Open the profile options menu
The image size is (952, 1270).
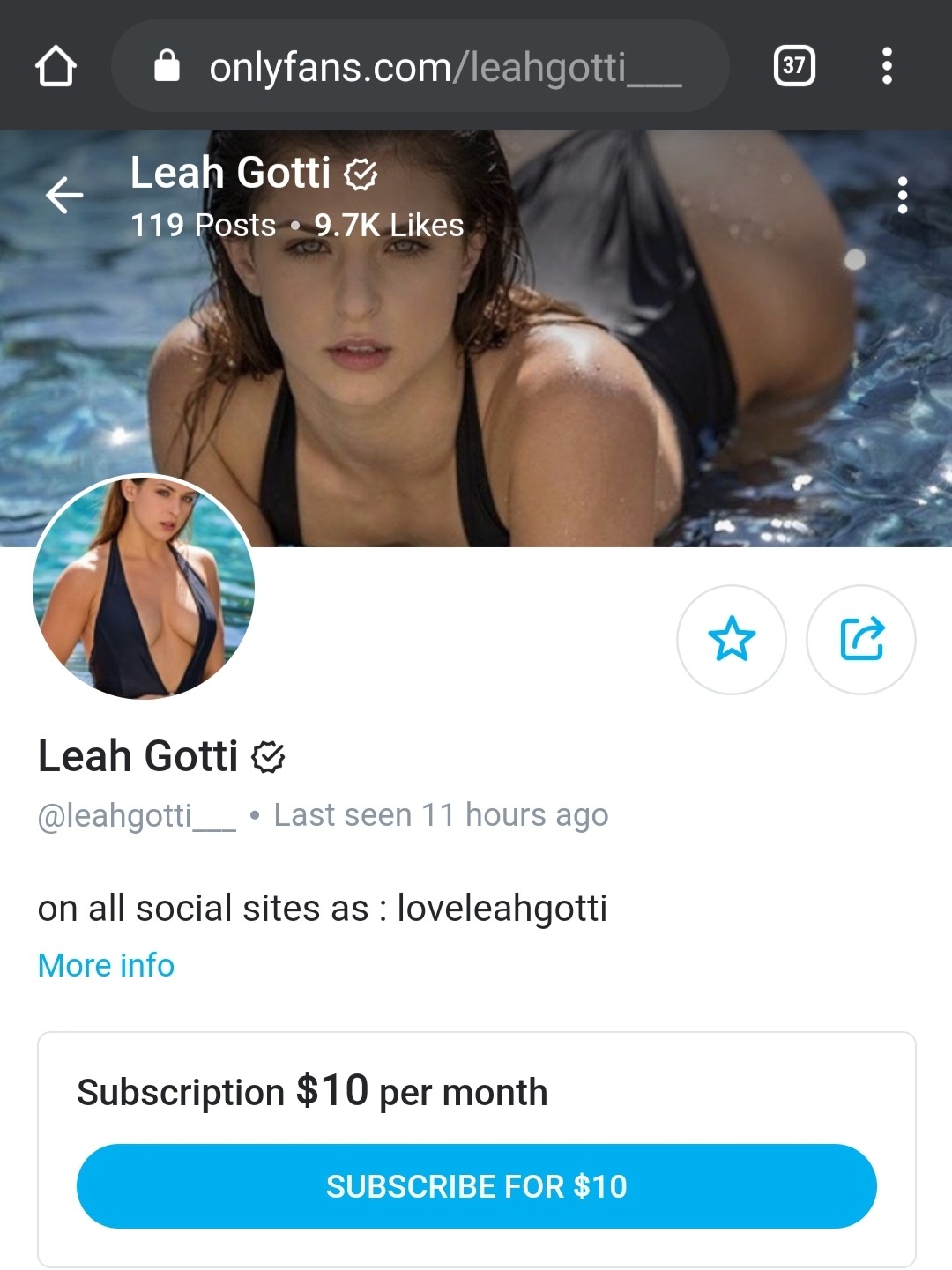[x=902, y=195]
